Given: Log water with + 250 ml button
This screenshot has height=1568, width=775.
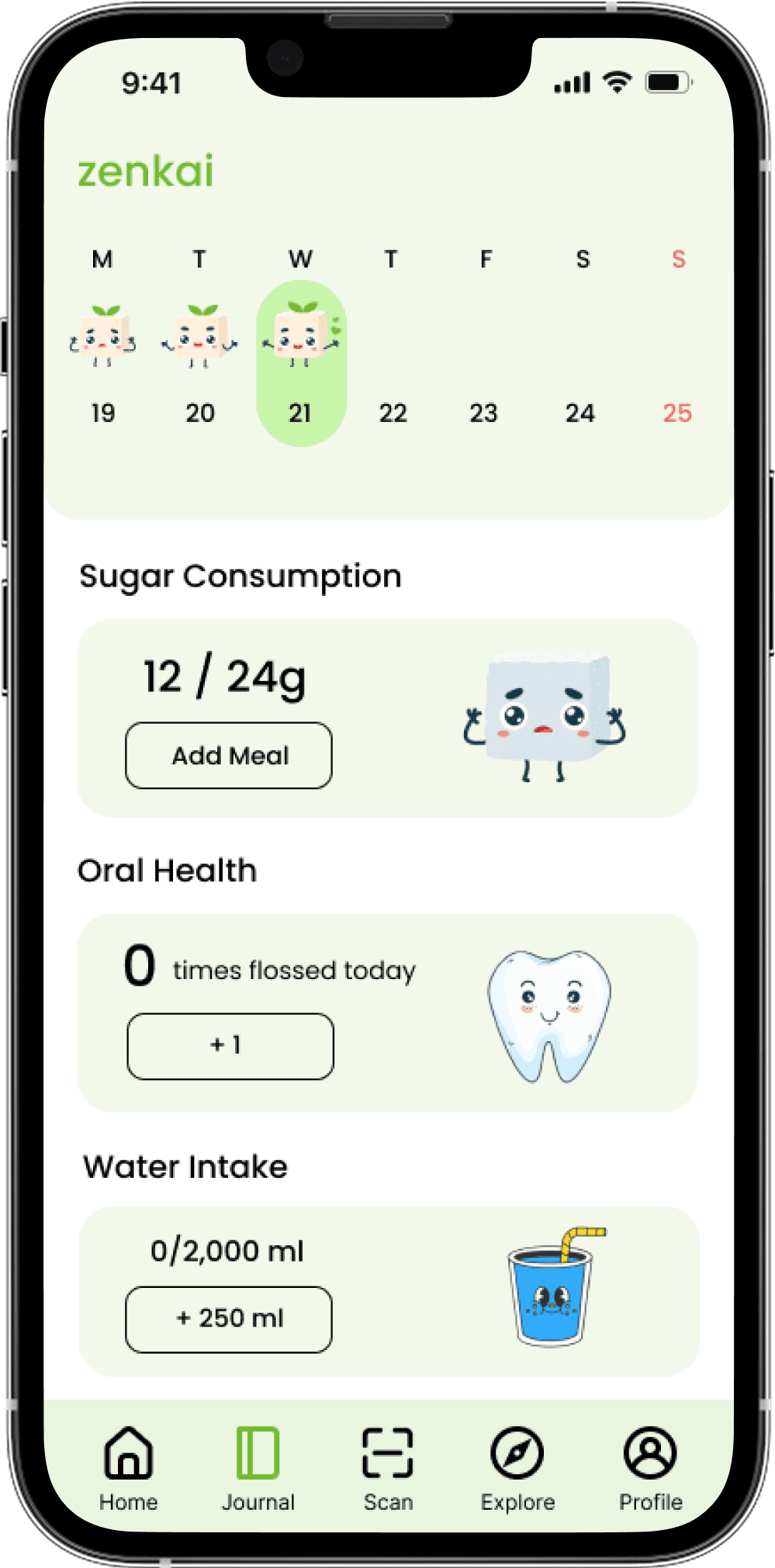Looking at the screenshot, I should pos(229,1318).
